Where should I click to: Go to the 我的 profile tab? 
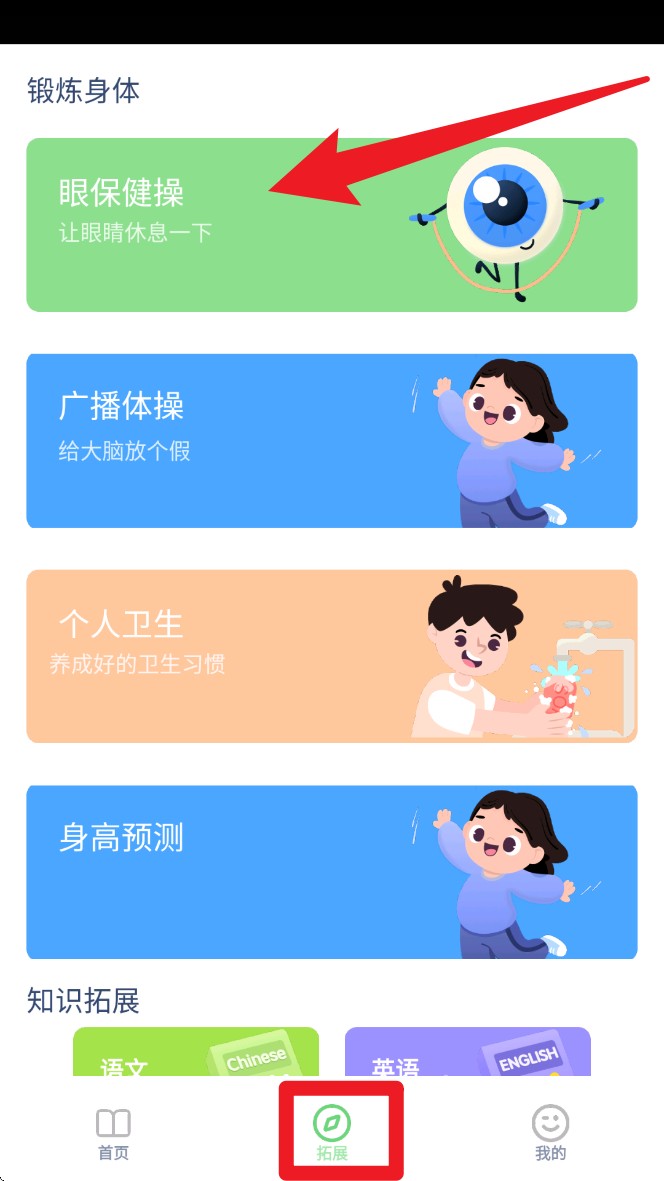(x=550, y=1133)
